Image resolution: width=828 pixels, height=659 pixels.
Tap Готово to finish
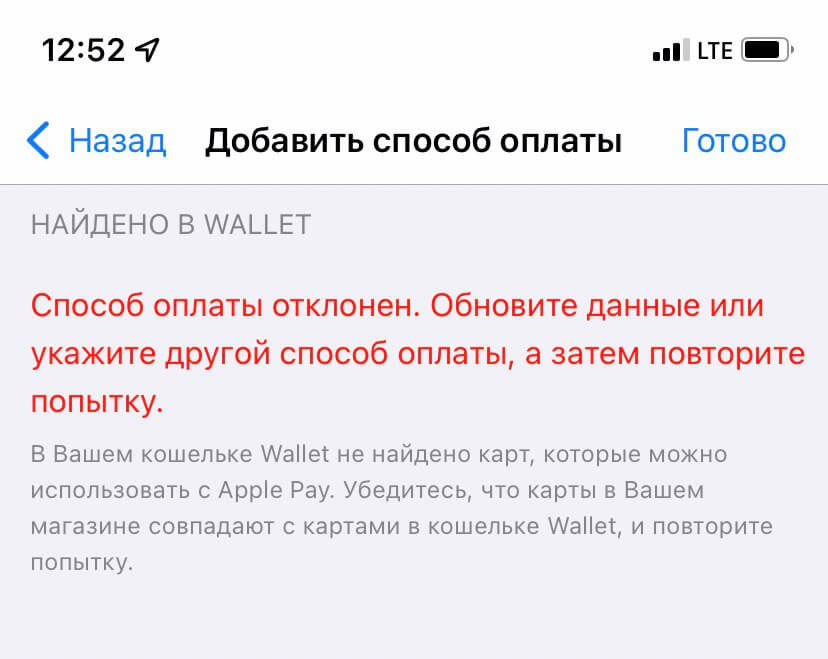(733, 141)
